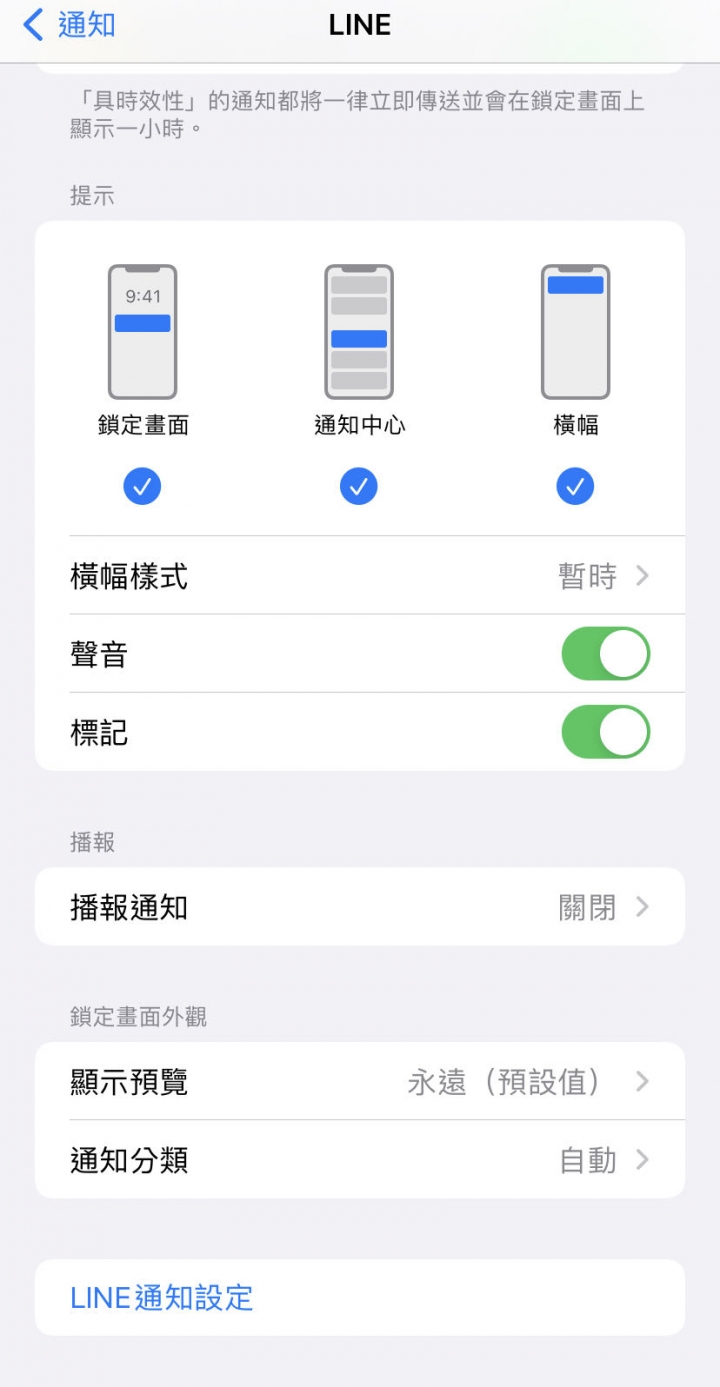The width and height of the screenshot is (720, 1387).
Task: Uncheck the 鎖定畫面 alert option
Action: coord(142,487)
